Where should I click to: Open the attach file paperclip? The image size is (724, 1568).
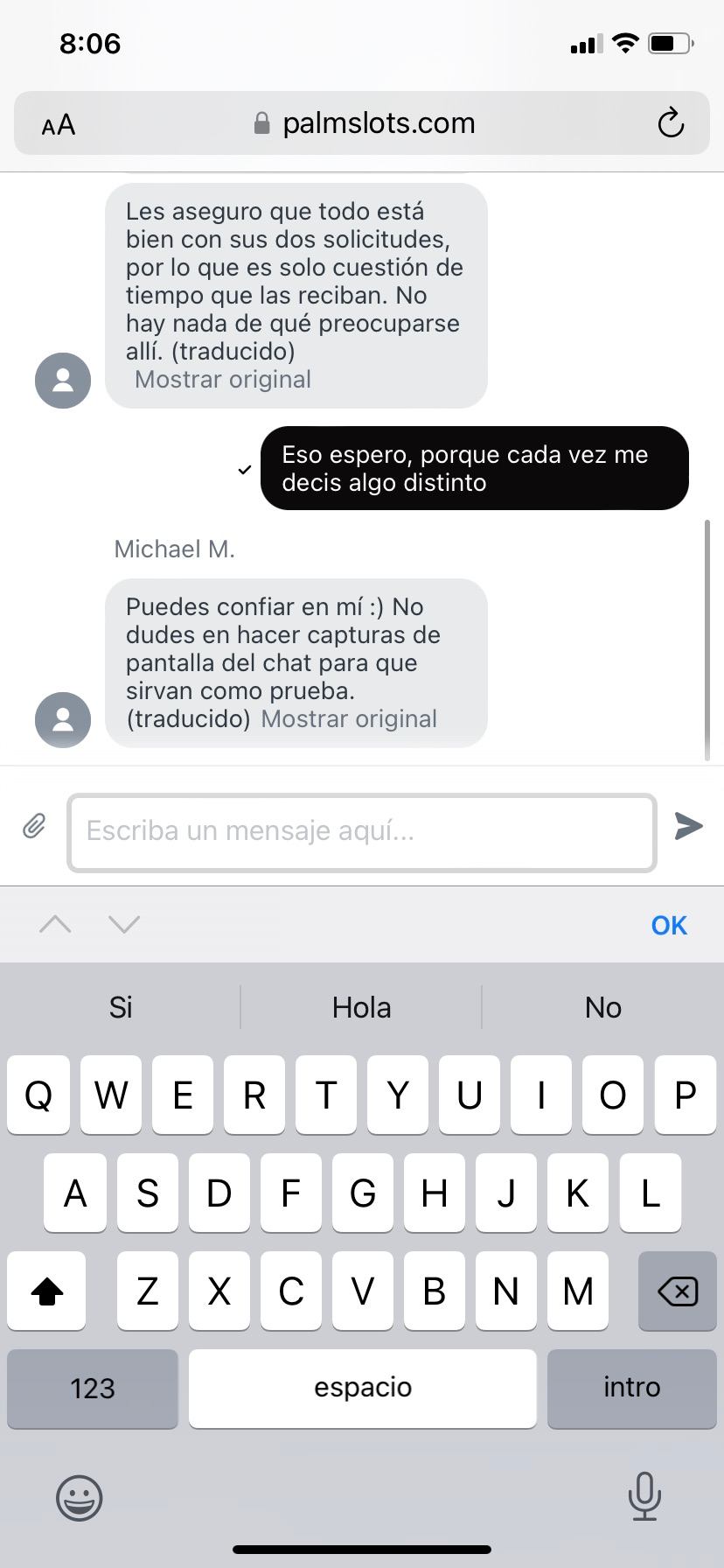(34, 826)
